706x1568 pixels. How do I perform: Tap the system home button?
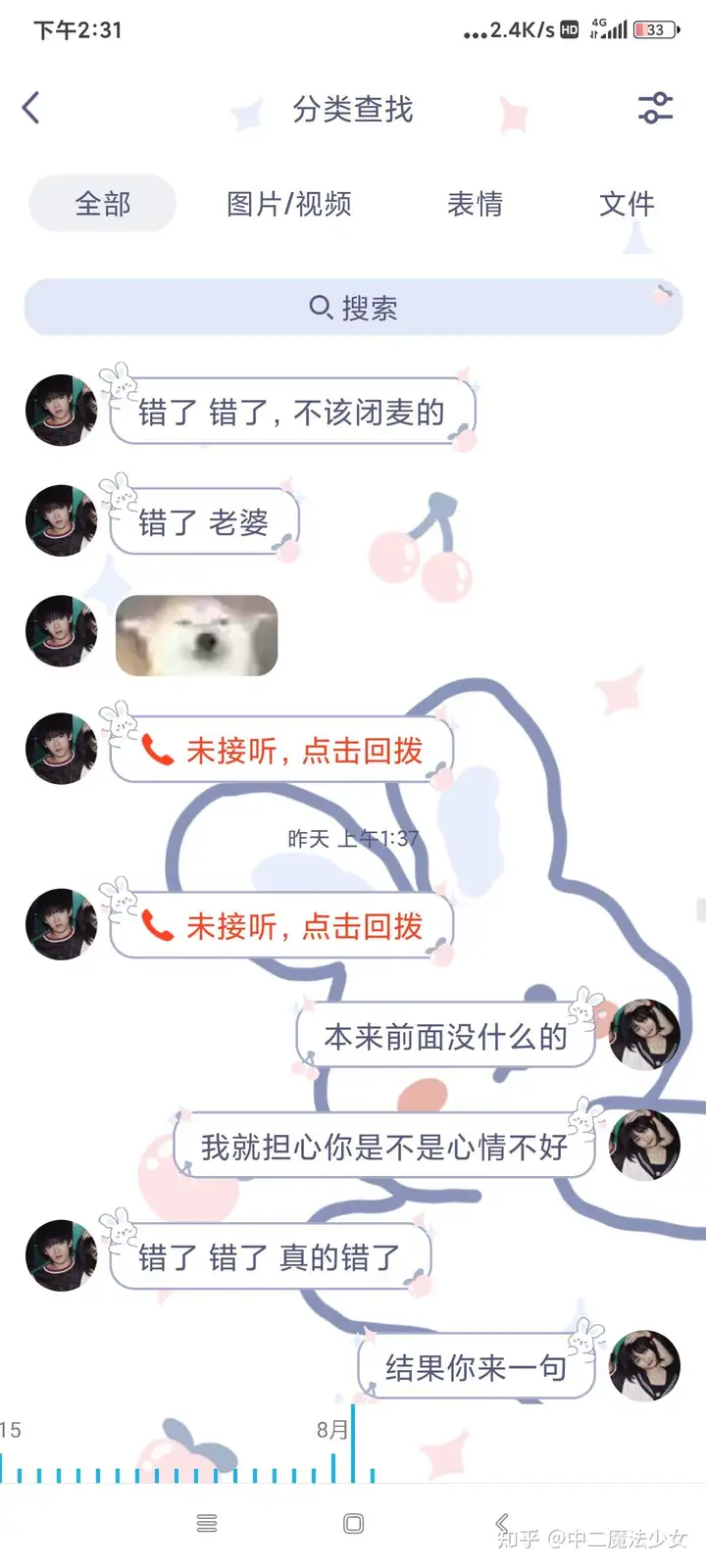(x=354, y=1523)
